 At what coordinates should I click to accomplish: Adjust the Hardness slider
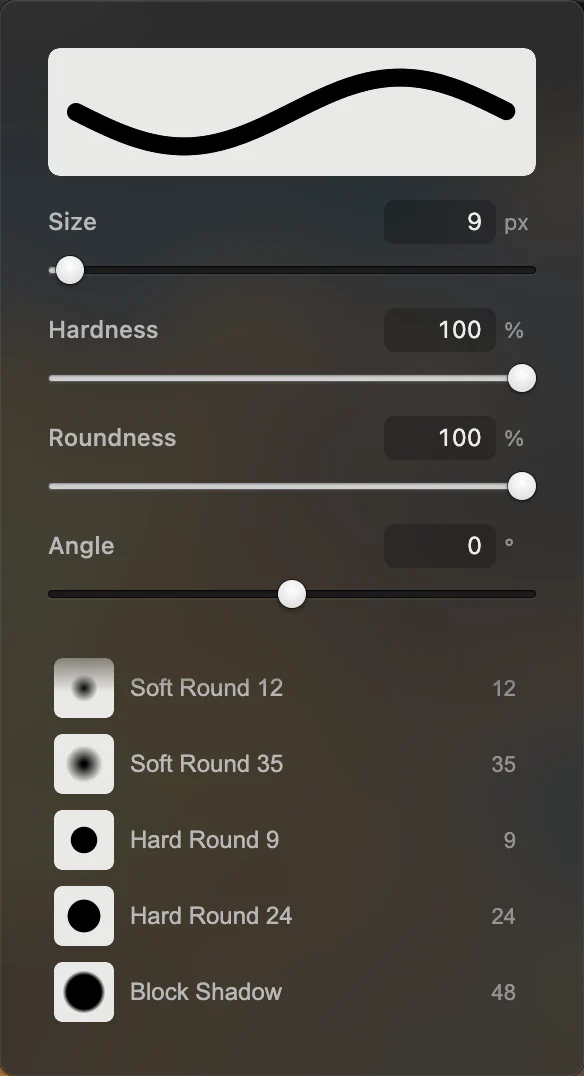(x=292, y=378)
